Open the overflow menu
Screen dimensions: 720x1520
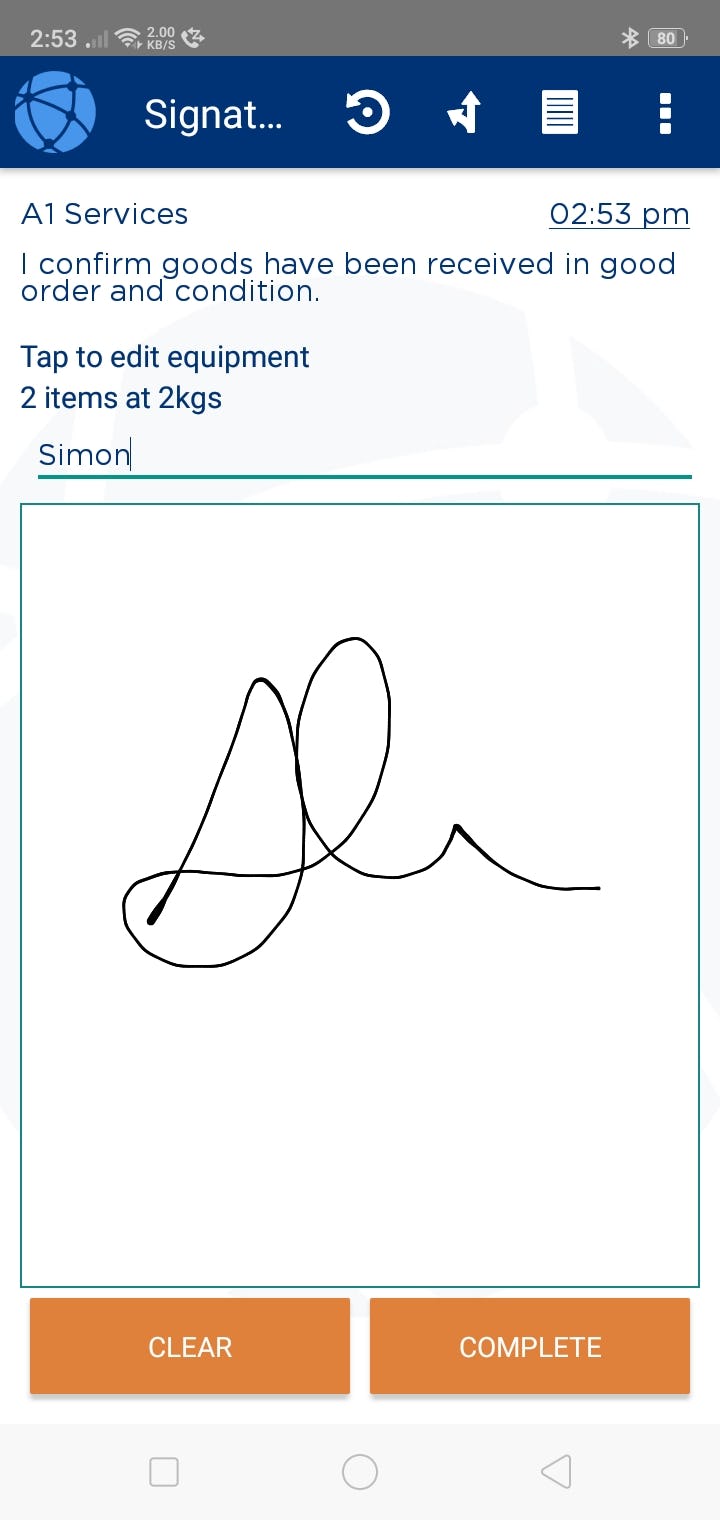(665, 113)
